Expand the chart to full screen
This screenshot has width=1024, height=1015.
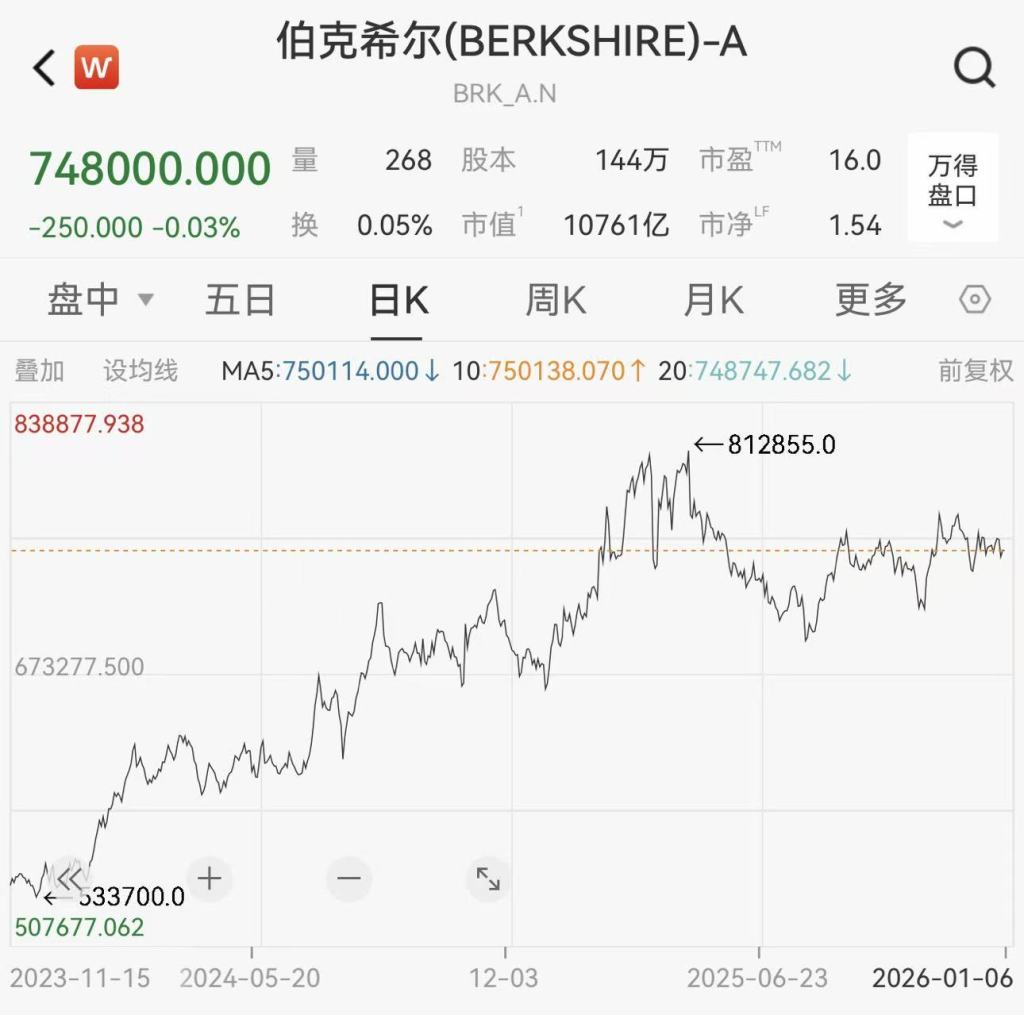(x=488, y=879)
